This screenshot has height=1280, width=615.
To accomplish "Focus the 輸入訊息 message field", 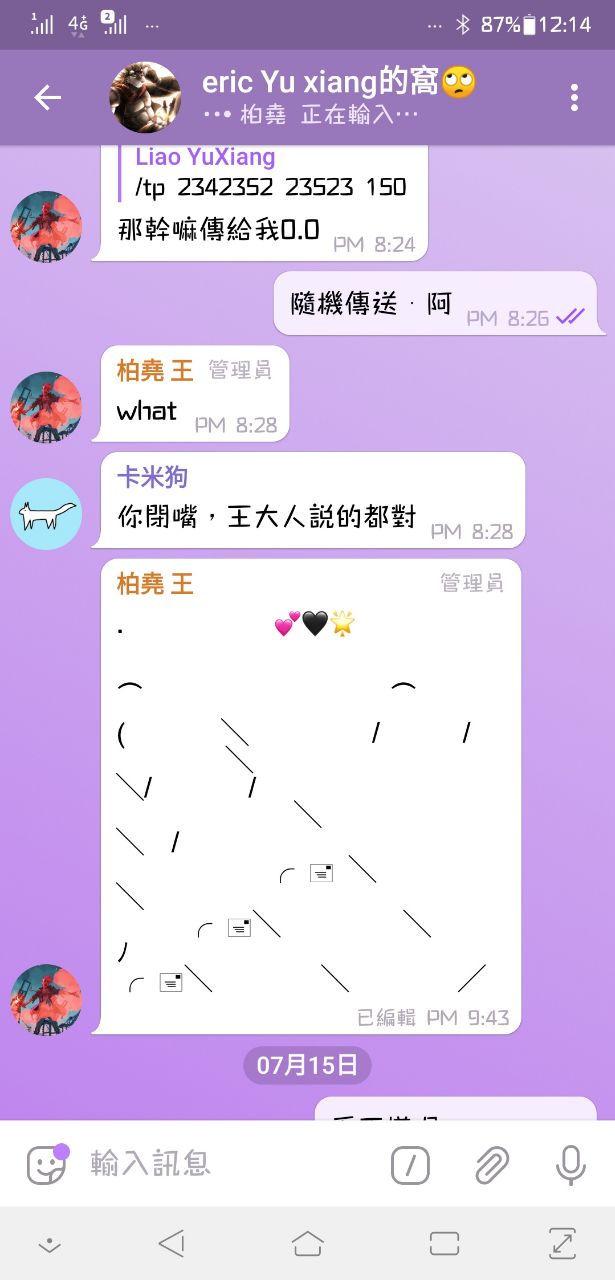I will [230, 1163].
